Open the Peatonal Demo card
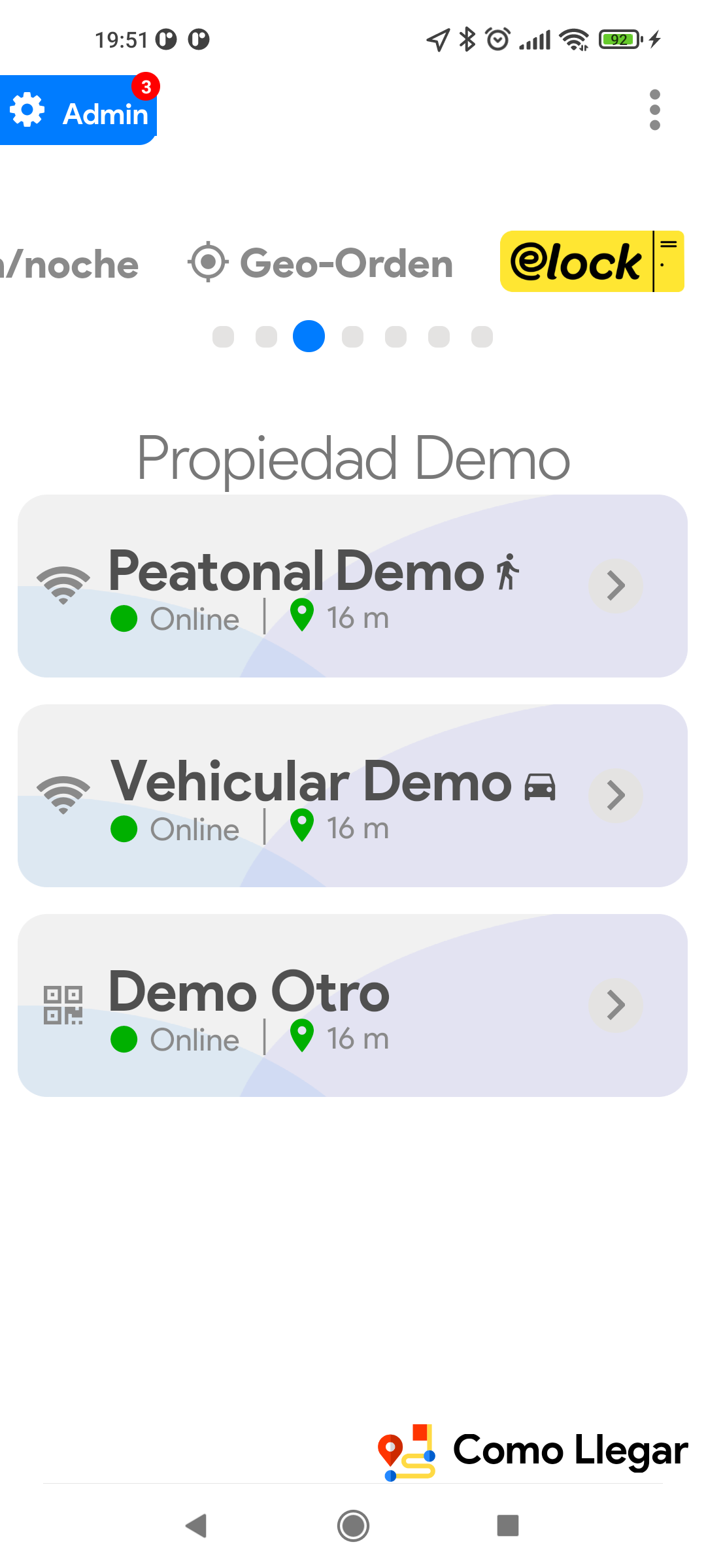This screenshot has height=1568, width=706. (352, 586)
